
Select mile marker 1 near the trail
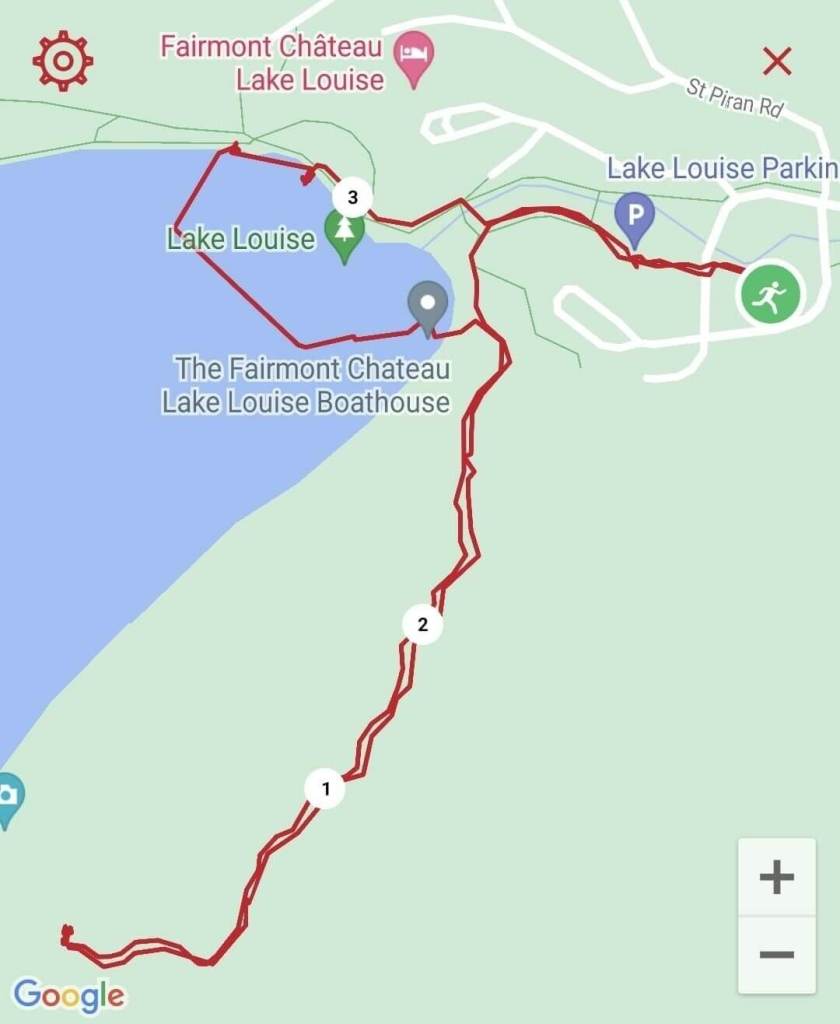327,789
